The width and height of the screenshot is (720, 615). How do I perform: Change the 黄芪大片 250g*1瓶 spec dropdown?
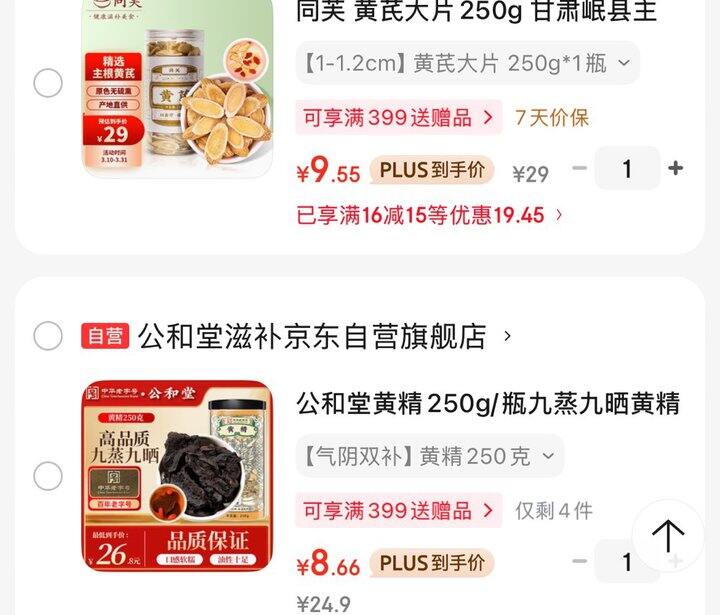coord(467,63)
